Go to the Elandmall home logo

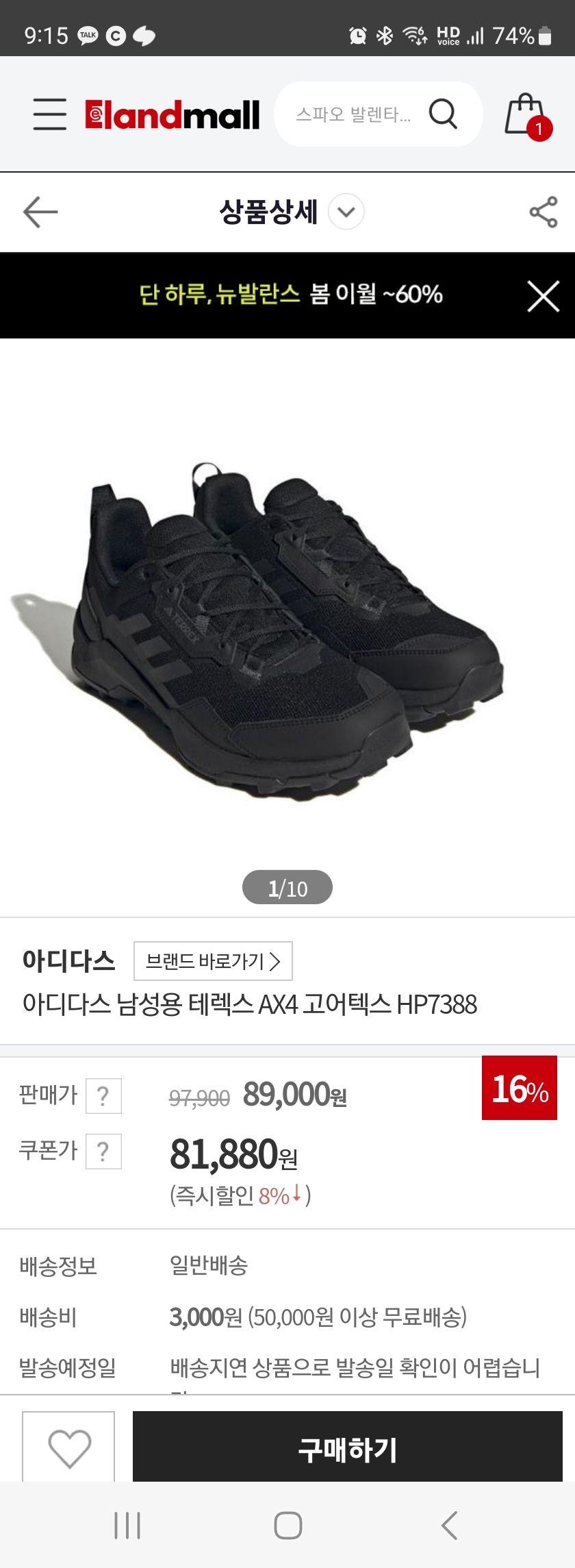tap(172, 114)
